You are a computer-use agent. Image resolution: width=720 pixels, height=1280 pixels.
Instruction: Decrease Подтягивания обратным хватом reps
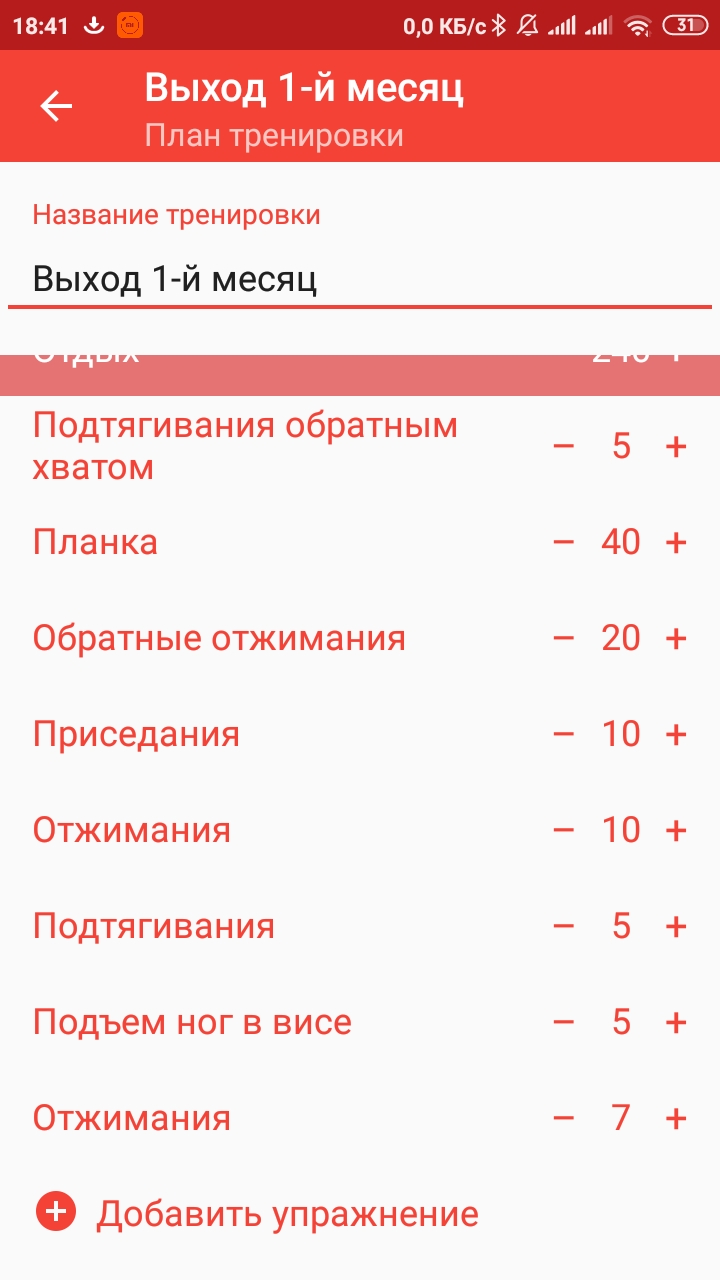pos(564,446)
